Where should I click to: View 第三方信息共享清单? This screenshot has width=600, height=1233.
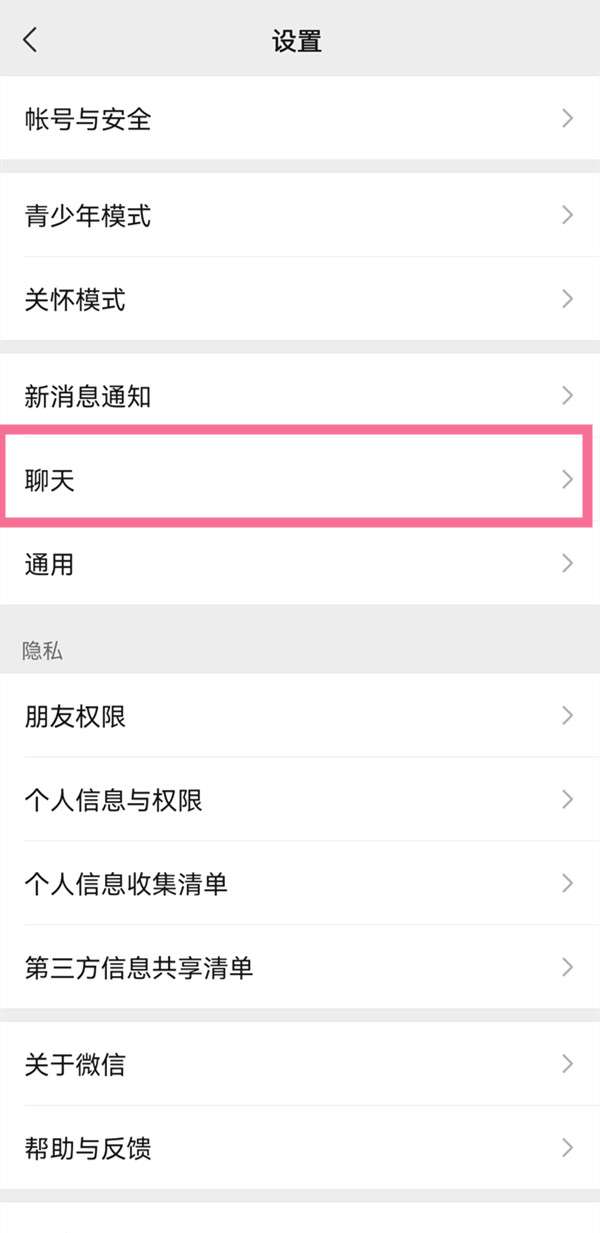[300, 968]
